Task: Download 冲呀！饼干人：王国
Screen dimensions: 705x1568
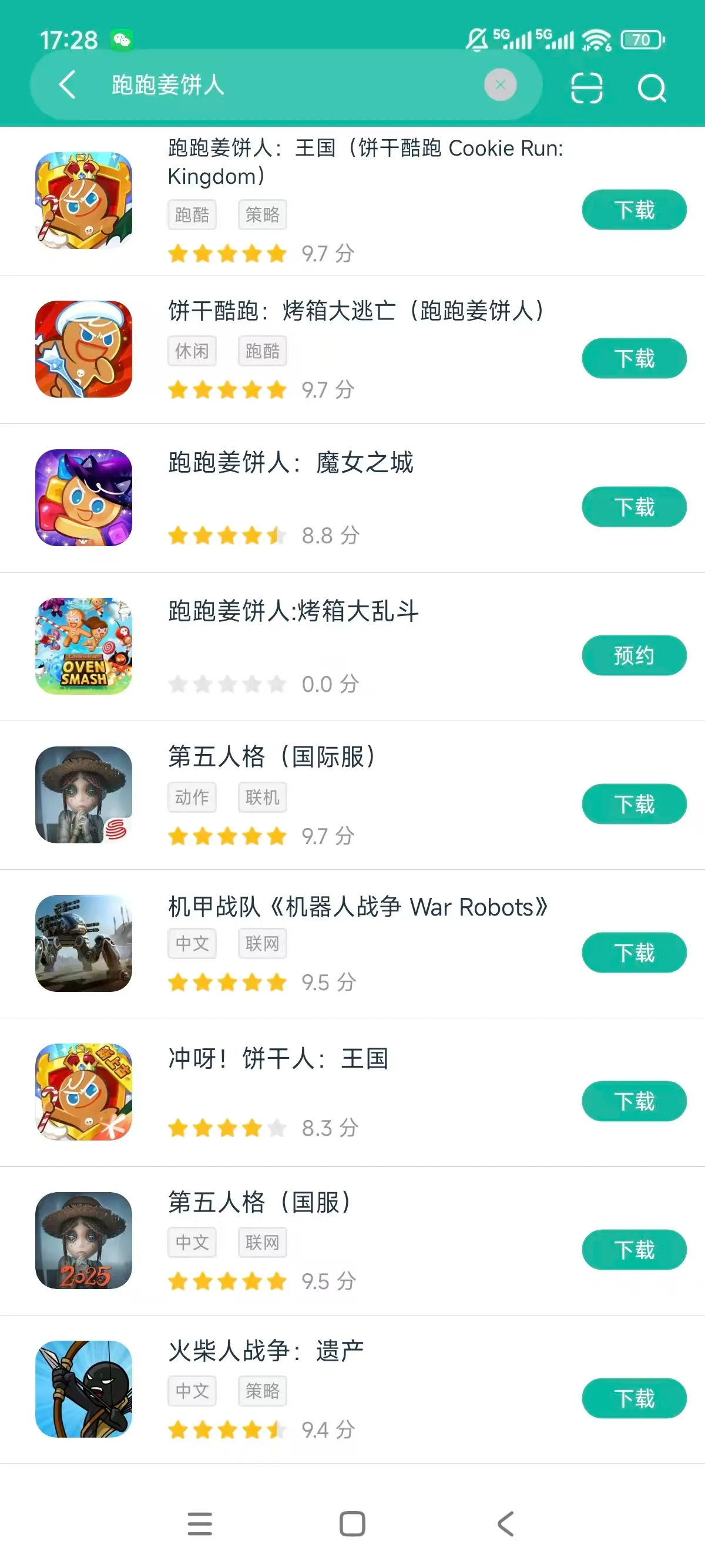Action: [634, 1101]
